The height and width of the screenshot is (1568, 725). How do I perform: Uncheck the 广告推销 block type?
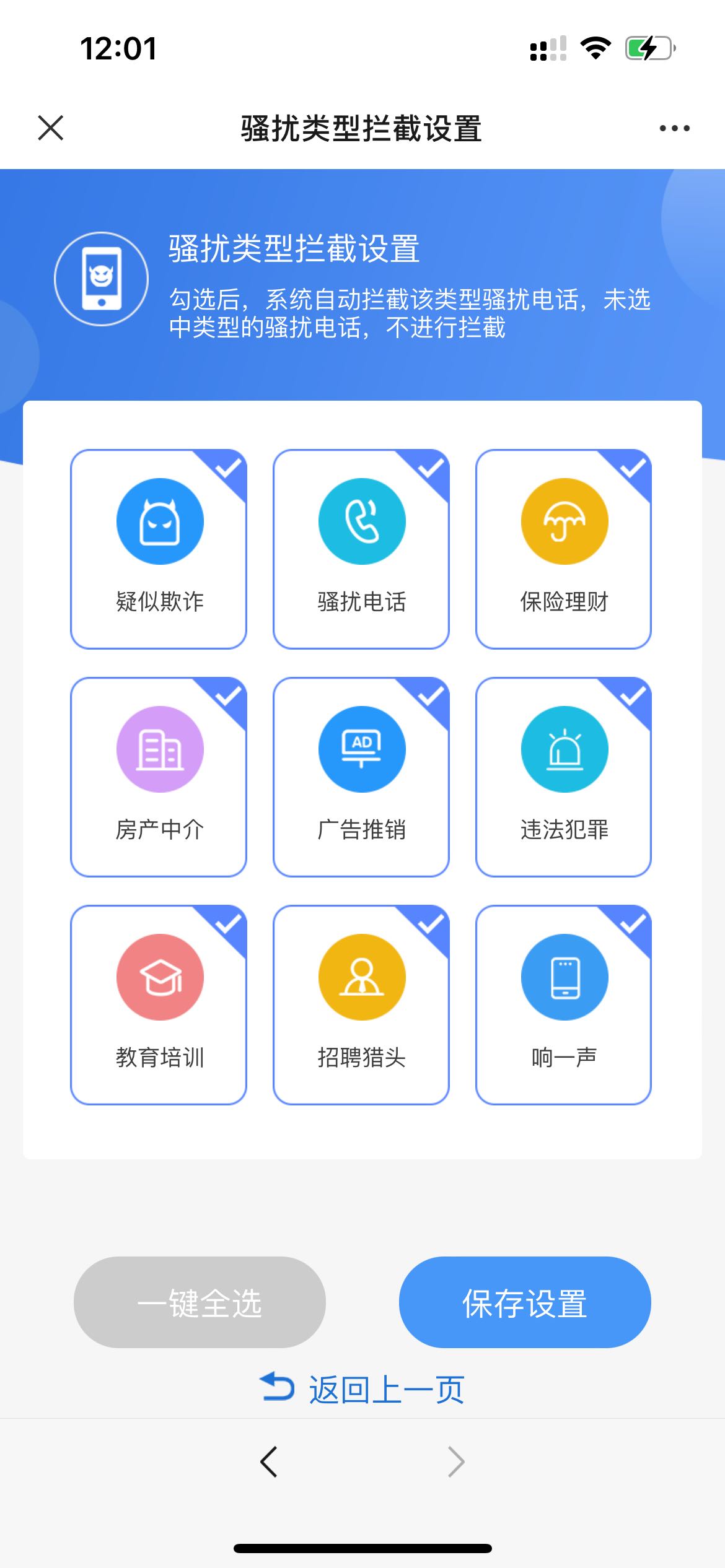point(361,777)
